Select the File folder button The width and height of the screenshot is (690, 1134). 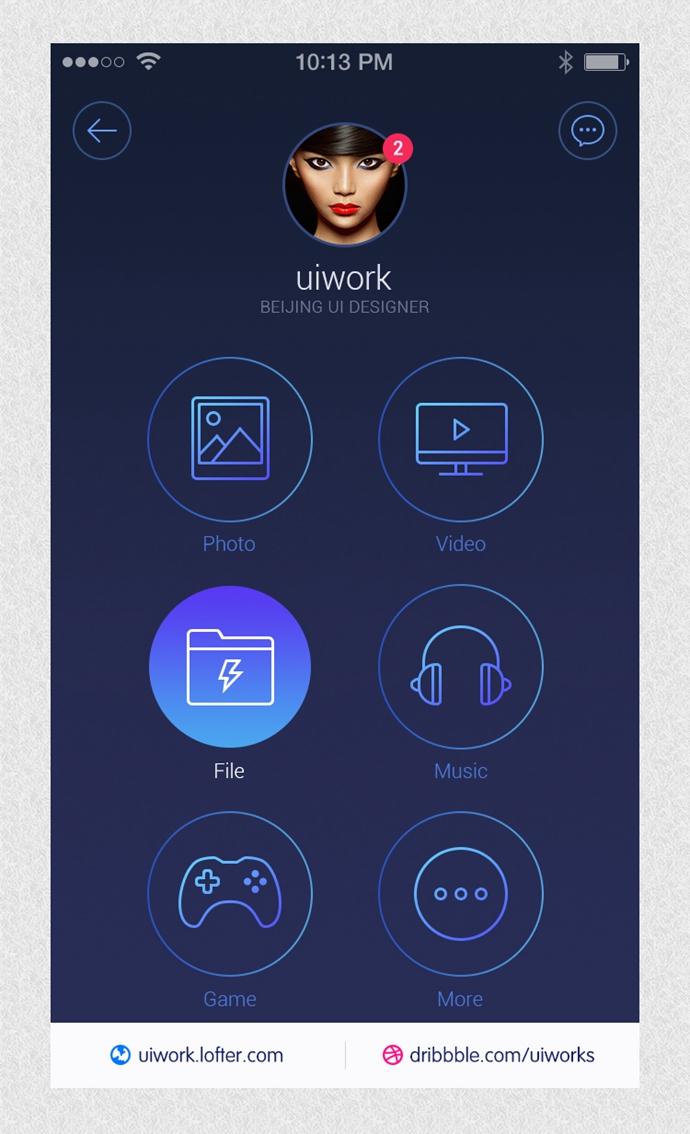(230, 666)
